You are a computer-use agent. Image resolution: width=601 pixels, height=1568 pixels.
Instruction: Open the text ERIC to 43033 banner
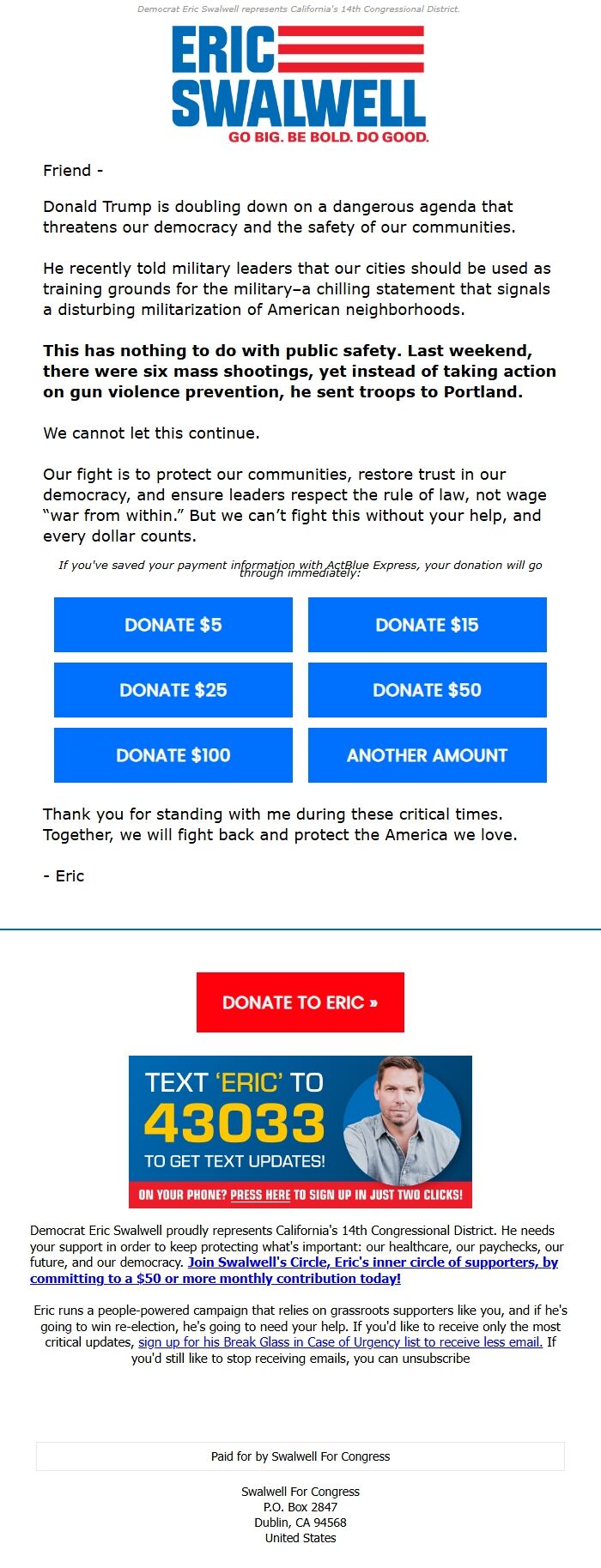point(300,1131)
